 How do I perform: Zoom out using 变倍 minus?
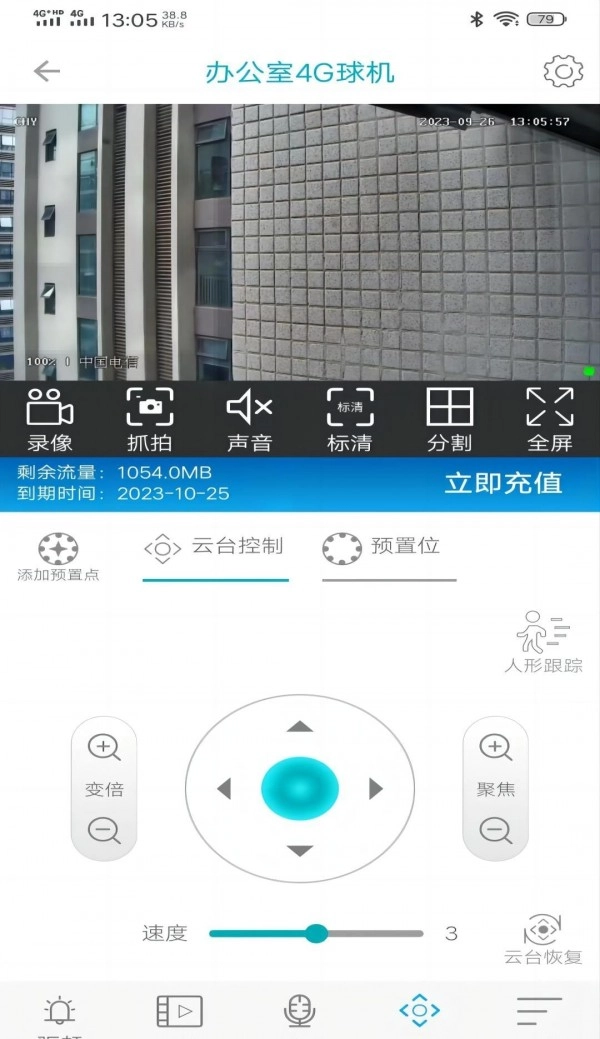coord(103,830)
